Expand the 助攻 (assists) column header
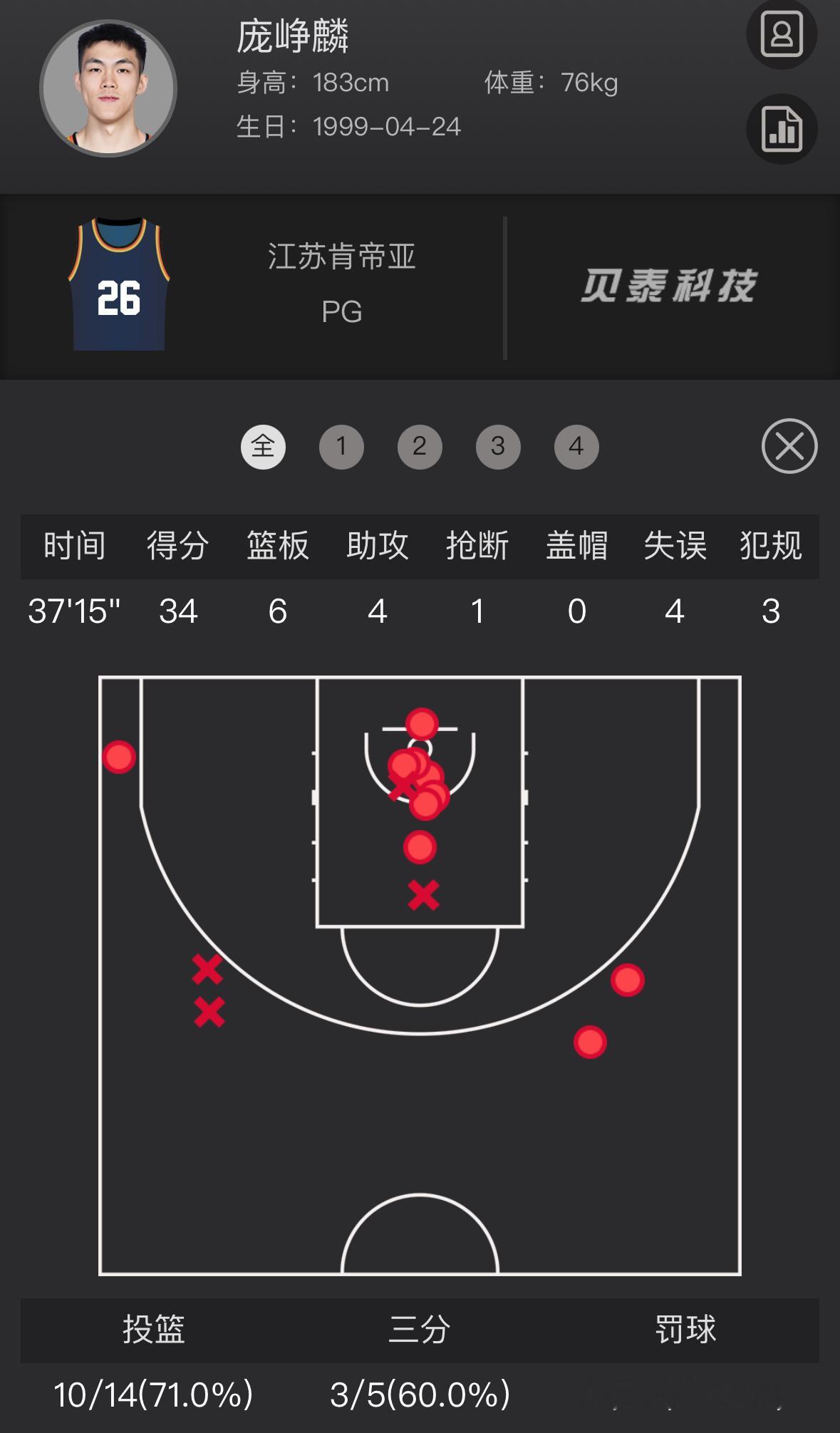 point(379,547)
